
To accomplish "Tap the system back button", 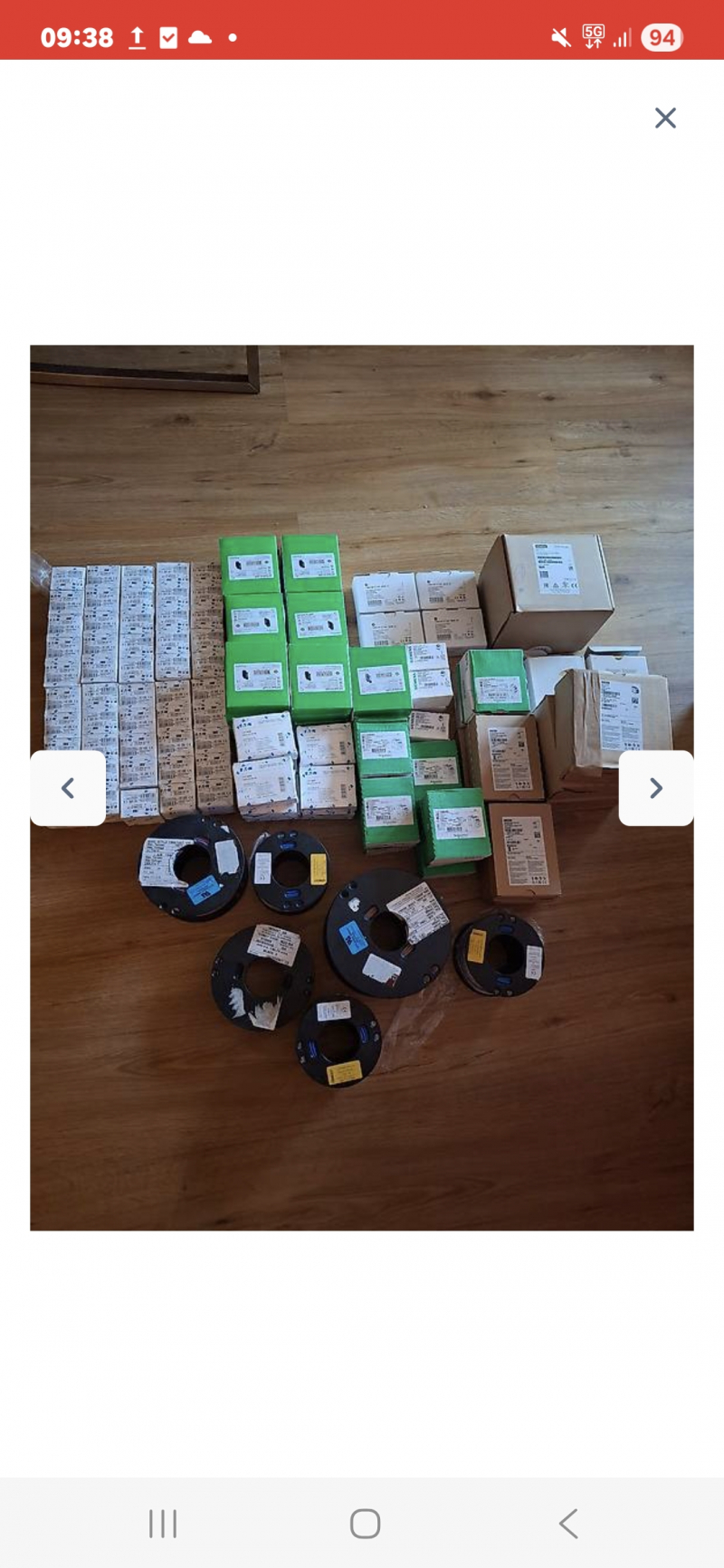I will point(568,1524).
